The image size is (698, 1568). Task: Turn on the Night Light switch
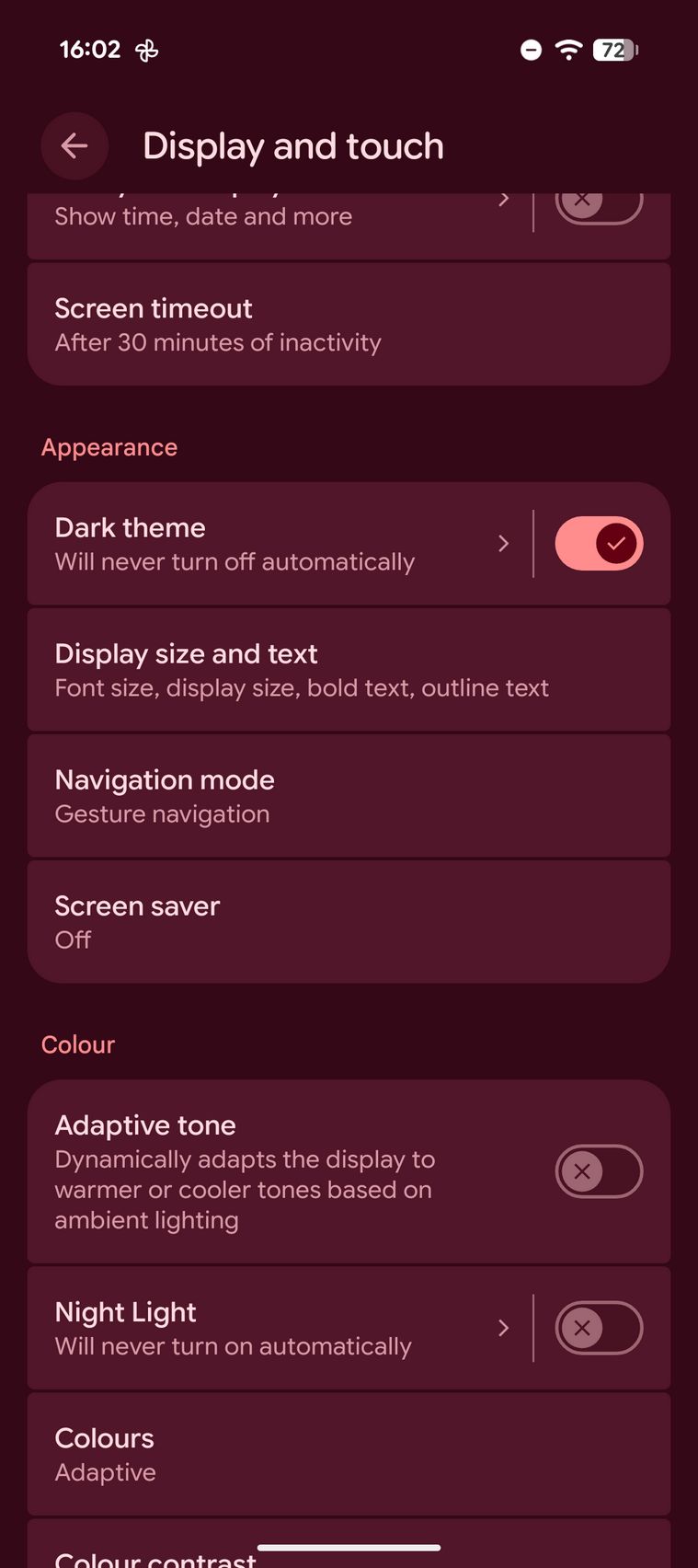599,1328
